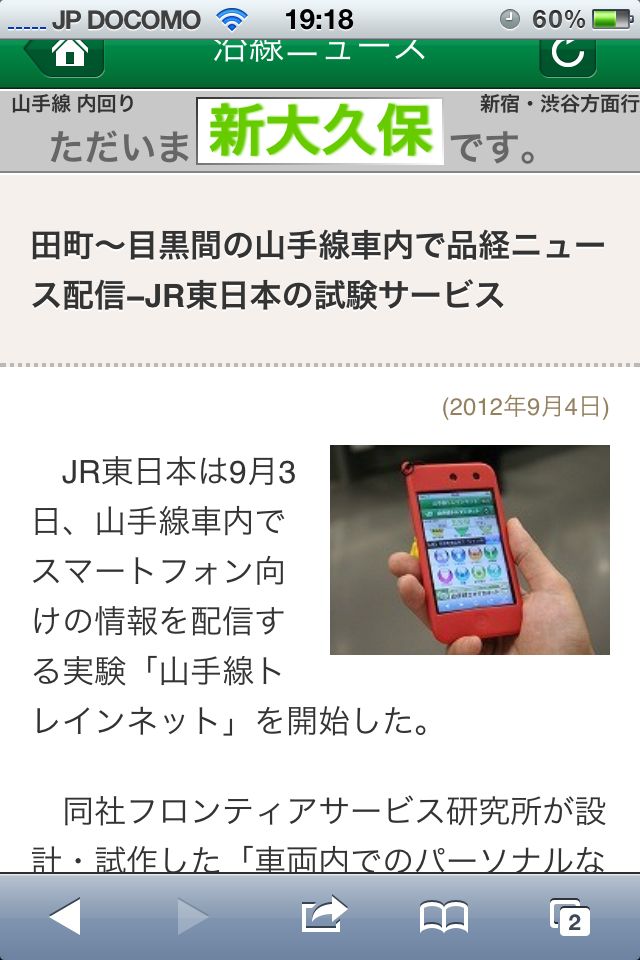Open the bookmarks list

(x=444, y=915)
